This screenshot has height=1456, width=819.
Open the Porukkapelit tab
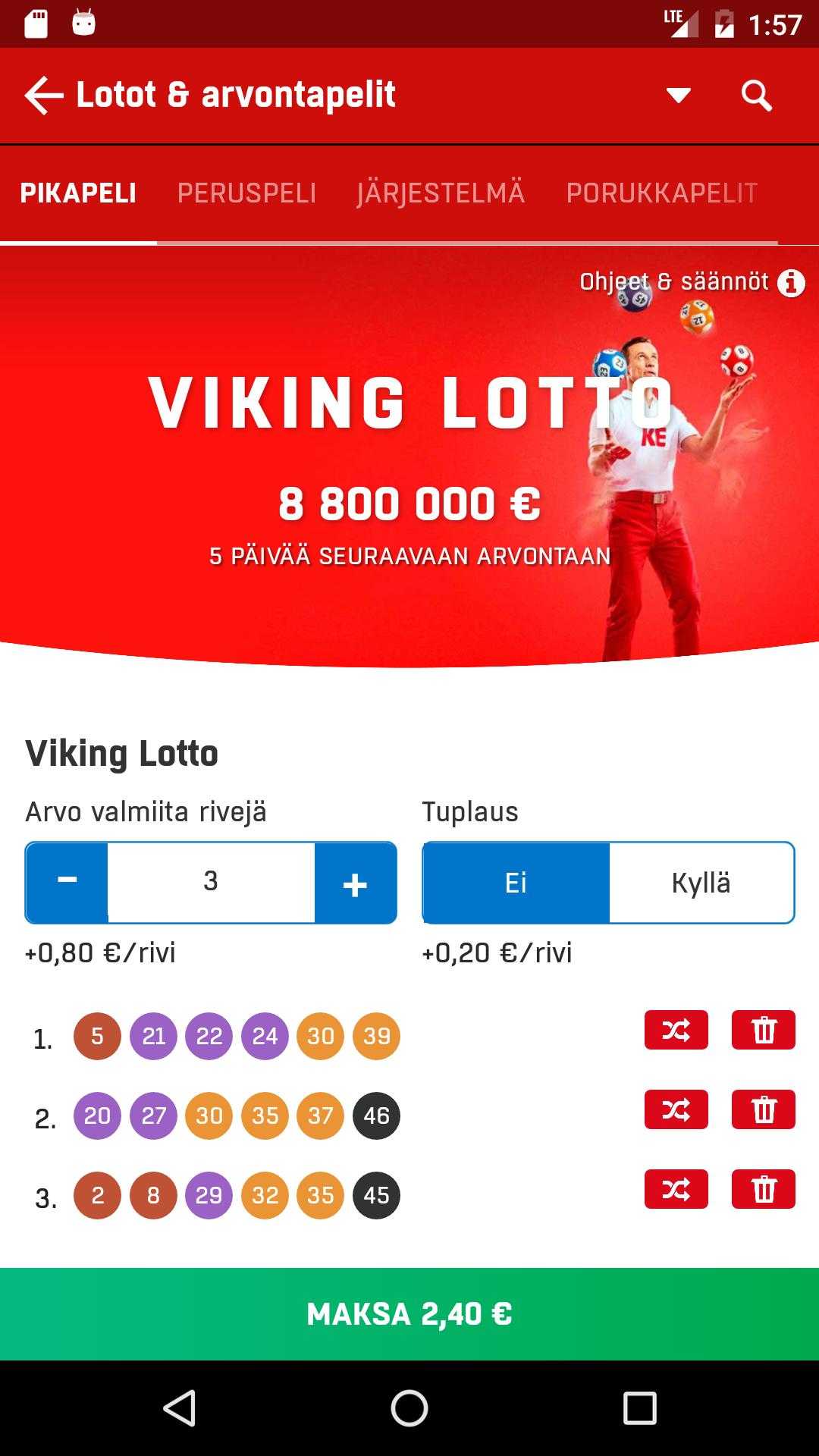point(661,193)
